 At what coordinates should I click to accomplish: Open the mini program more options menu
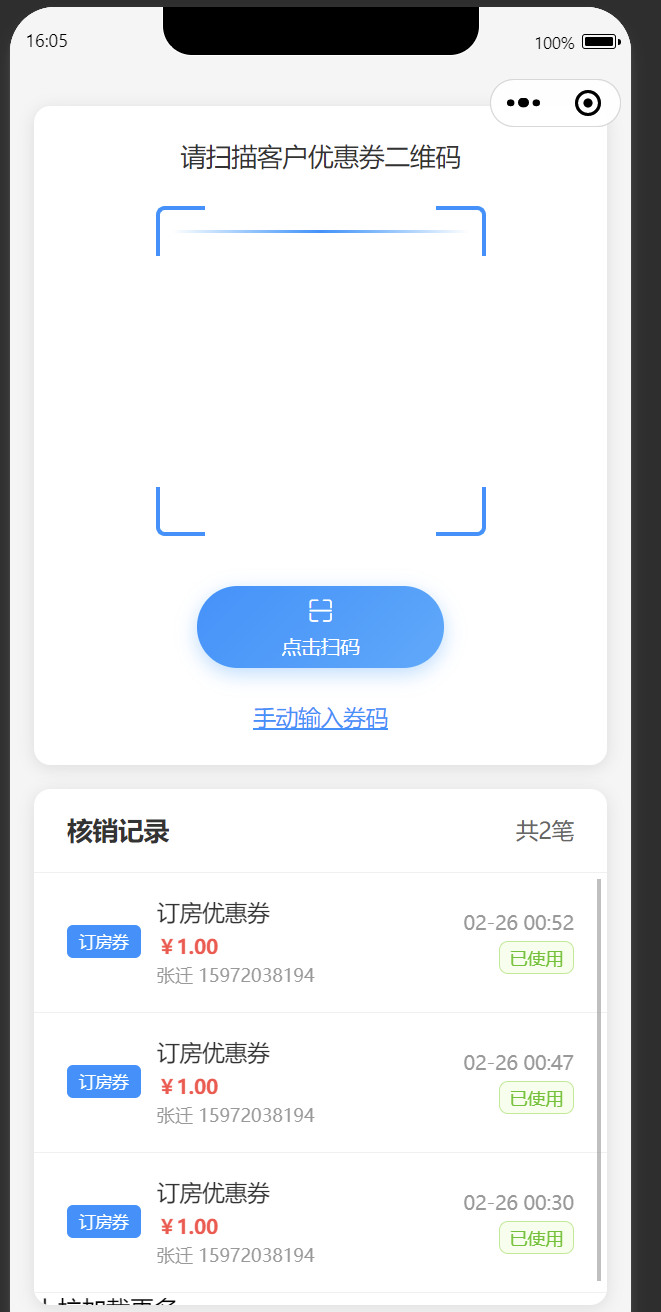coord(524,103)
